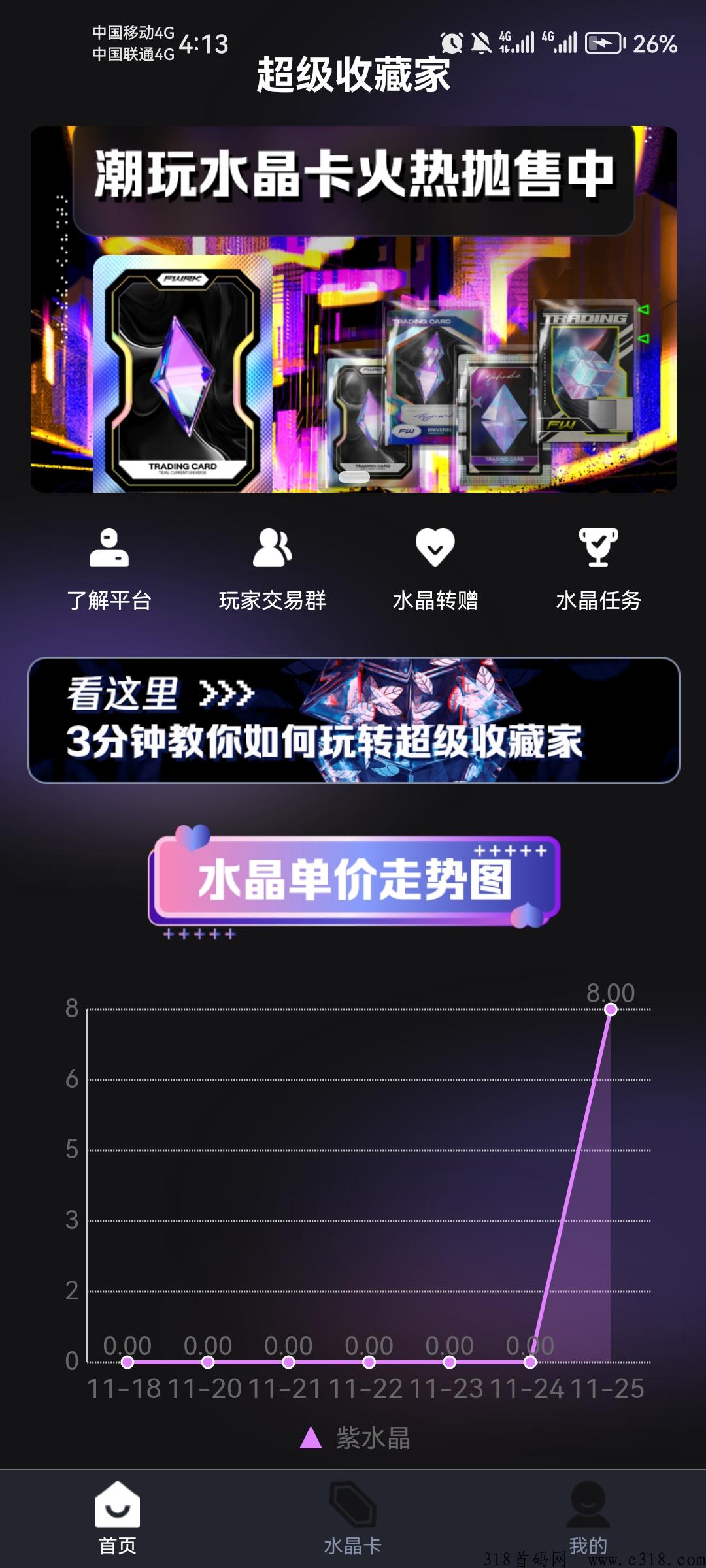Image resolution: width=706 pixels, height=1568 pixels.
Task: Switch to the 水晶卡 tab
Action: pyautogui.click(x=353, y=1518)
